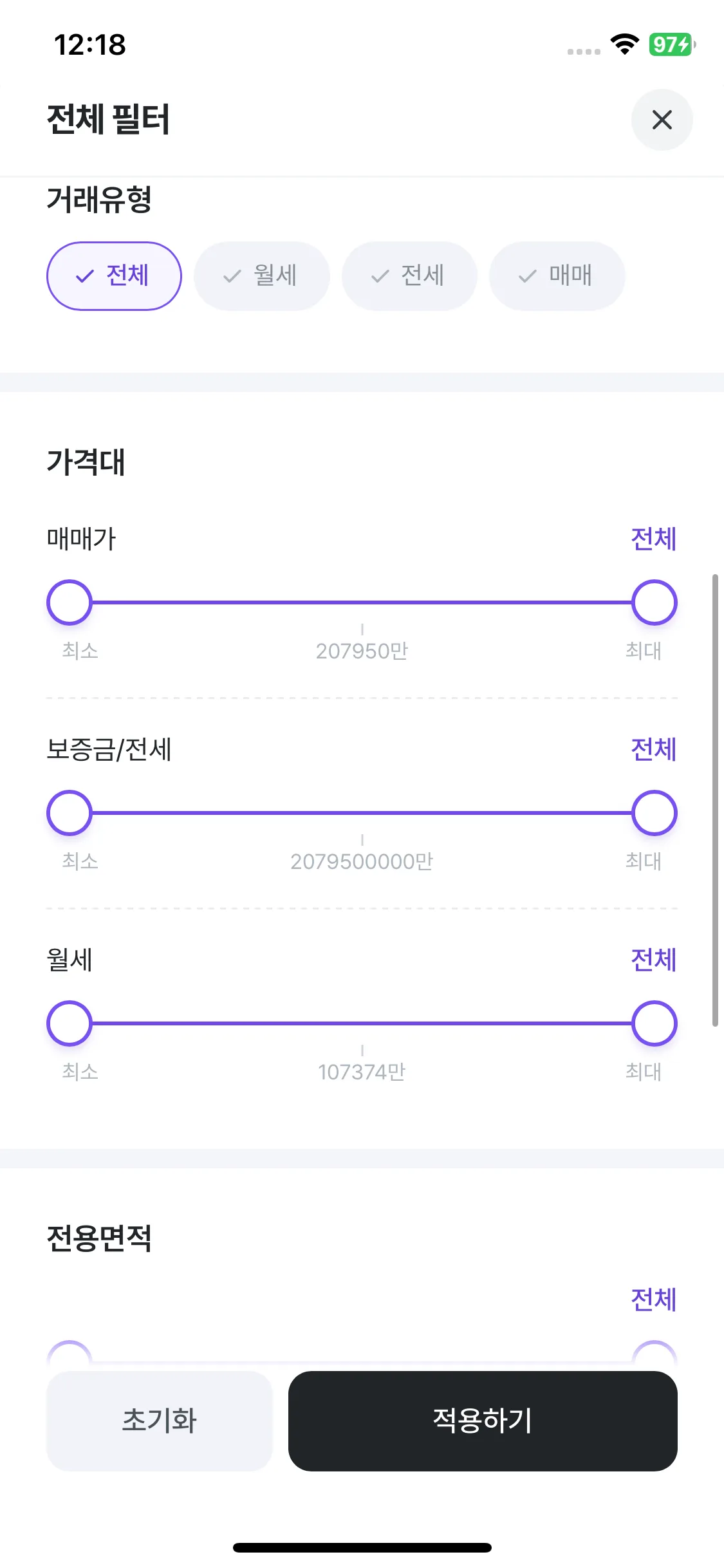Select the 매매 transaction type chip
The width and height of the screenshot is (724, 1568).
(x=557, y=276)
